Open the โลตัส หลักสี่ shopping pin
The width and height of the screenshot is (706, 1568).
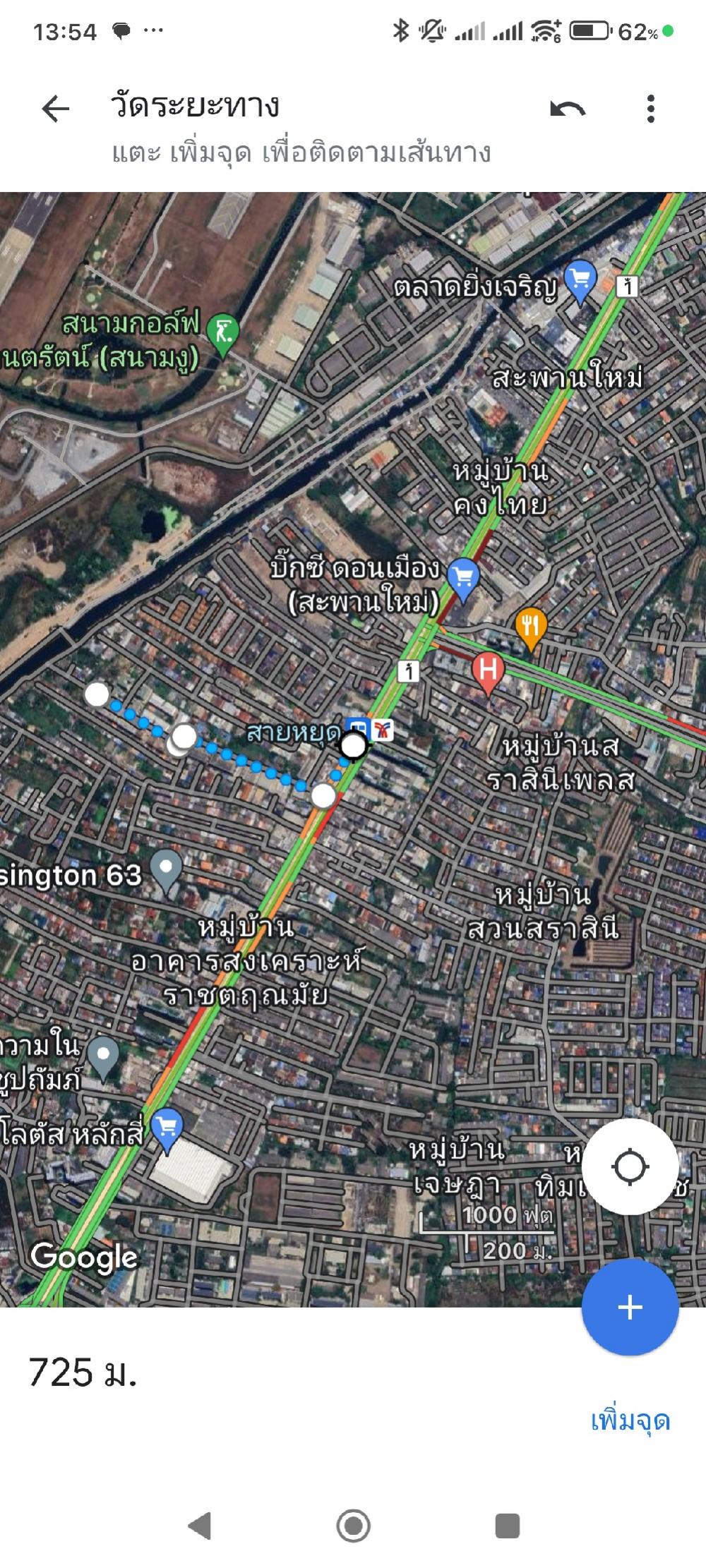(x=167, y=1130)
